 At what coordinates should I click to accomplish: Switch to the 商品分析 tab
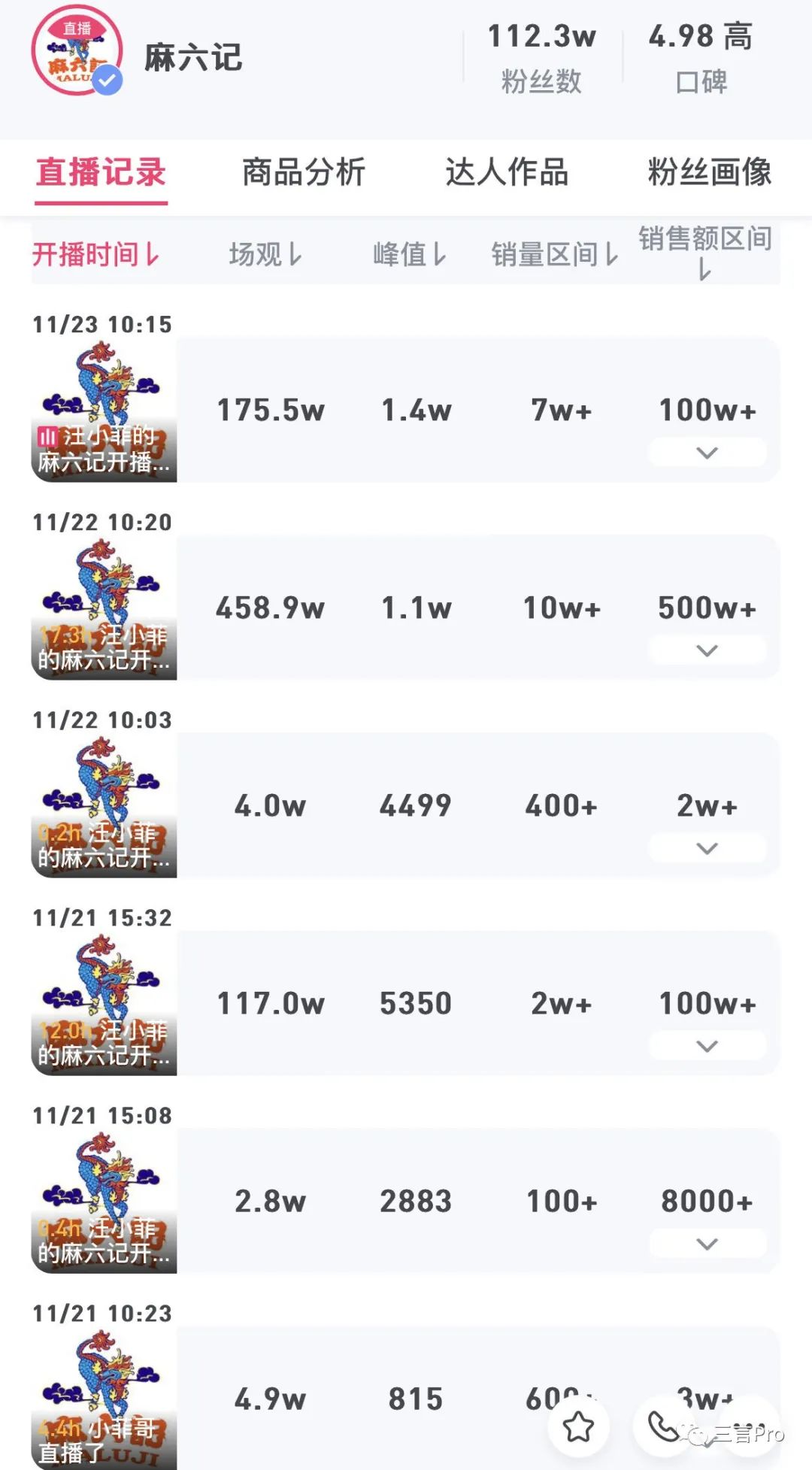point(304,172)
